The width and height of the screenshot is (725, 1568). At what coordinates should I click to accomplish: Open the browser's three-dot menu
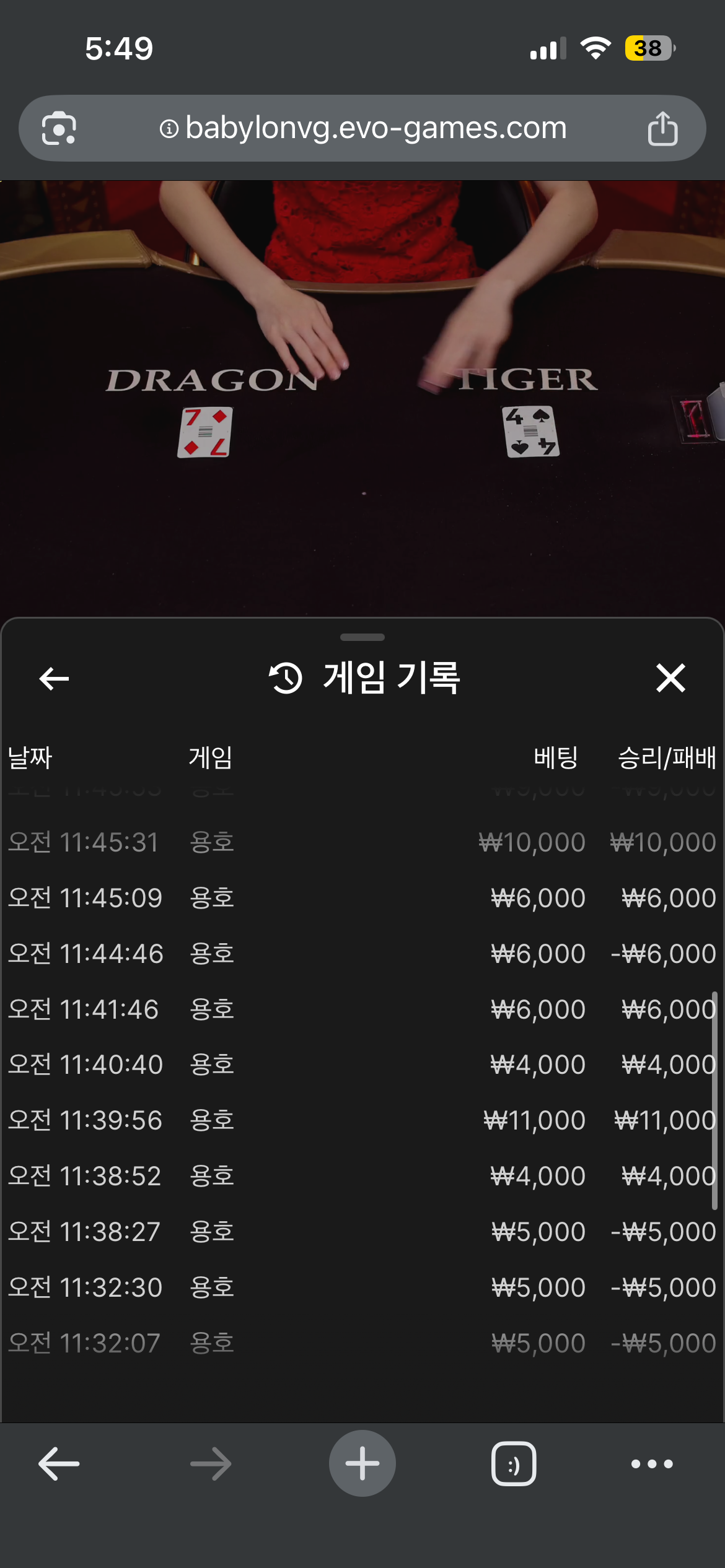coord(652,1463)
